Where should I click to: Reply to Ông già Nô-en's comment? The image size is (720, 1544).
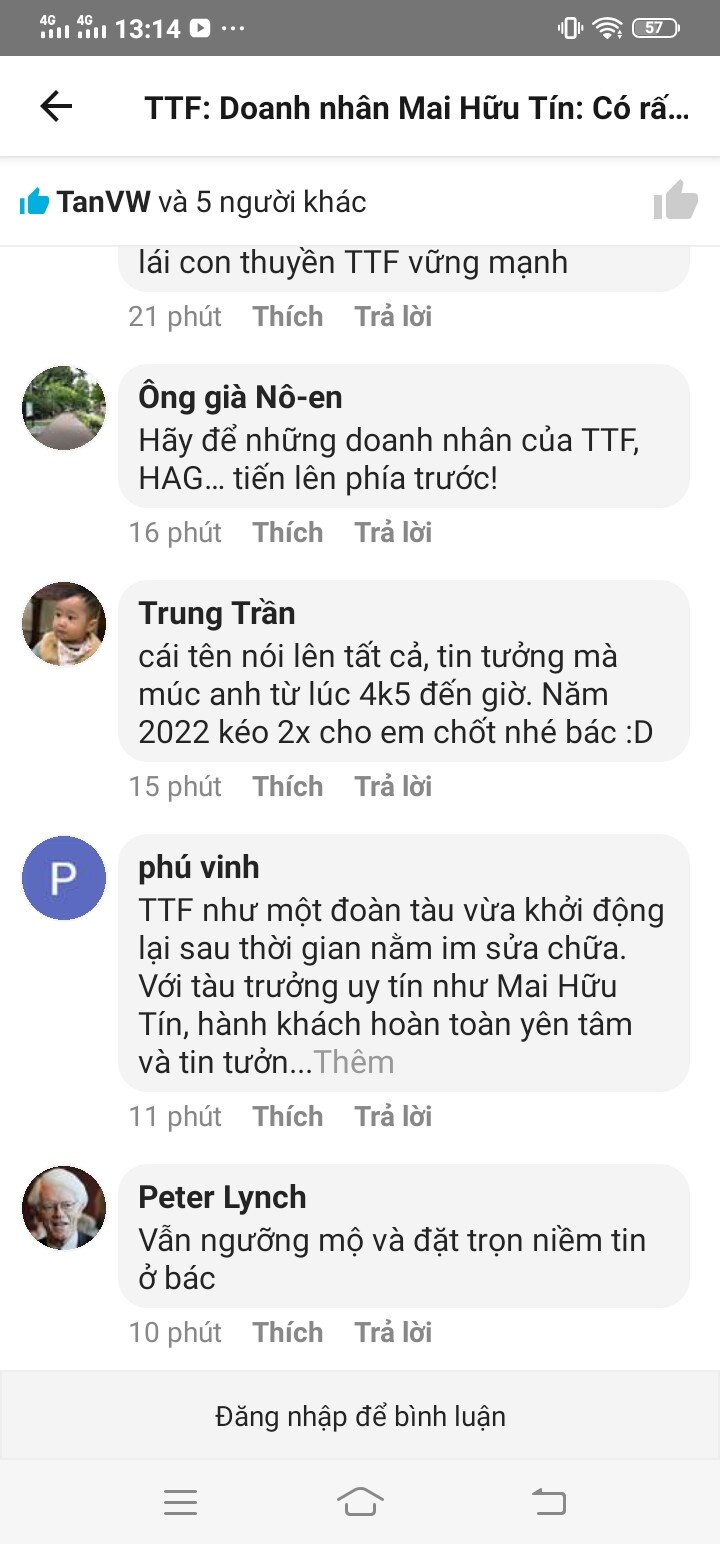[393, 532]
